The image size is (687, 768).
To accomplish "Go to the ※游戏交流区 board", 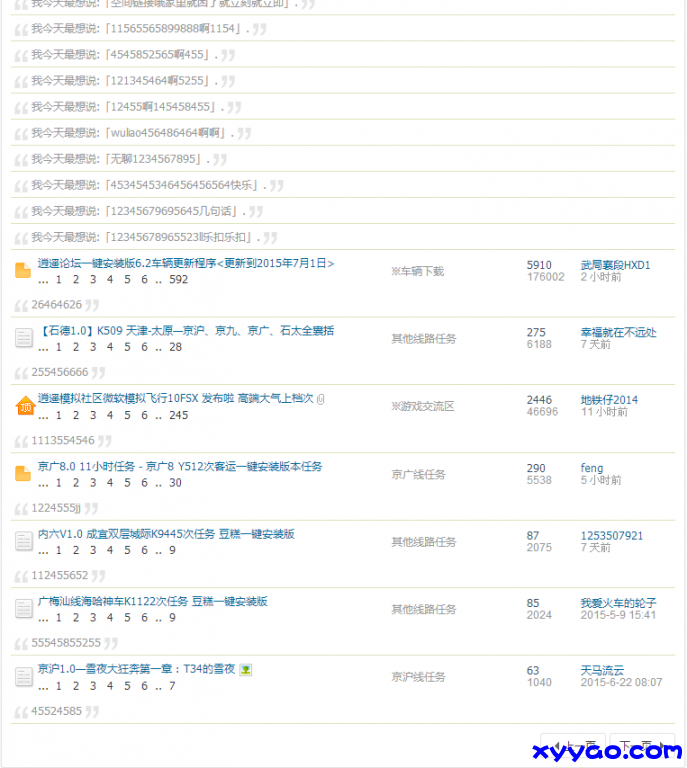I will tap(422, 406).
